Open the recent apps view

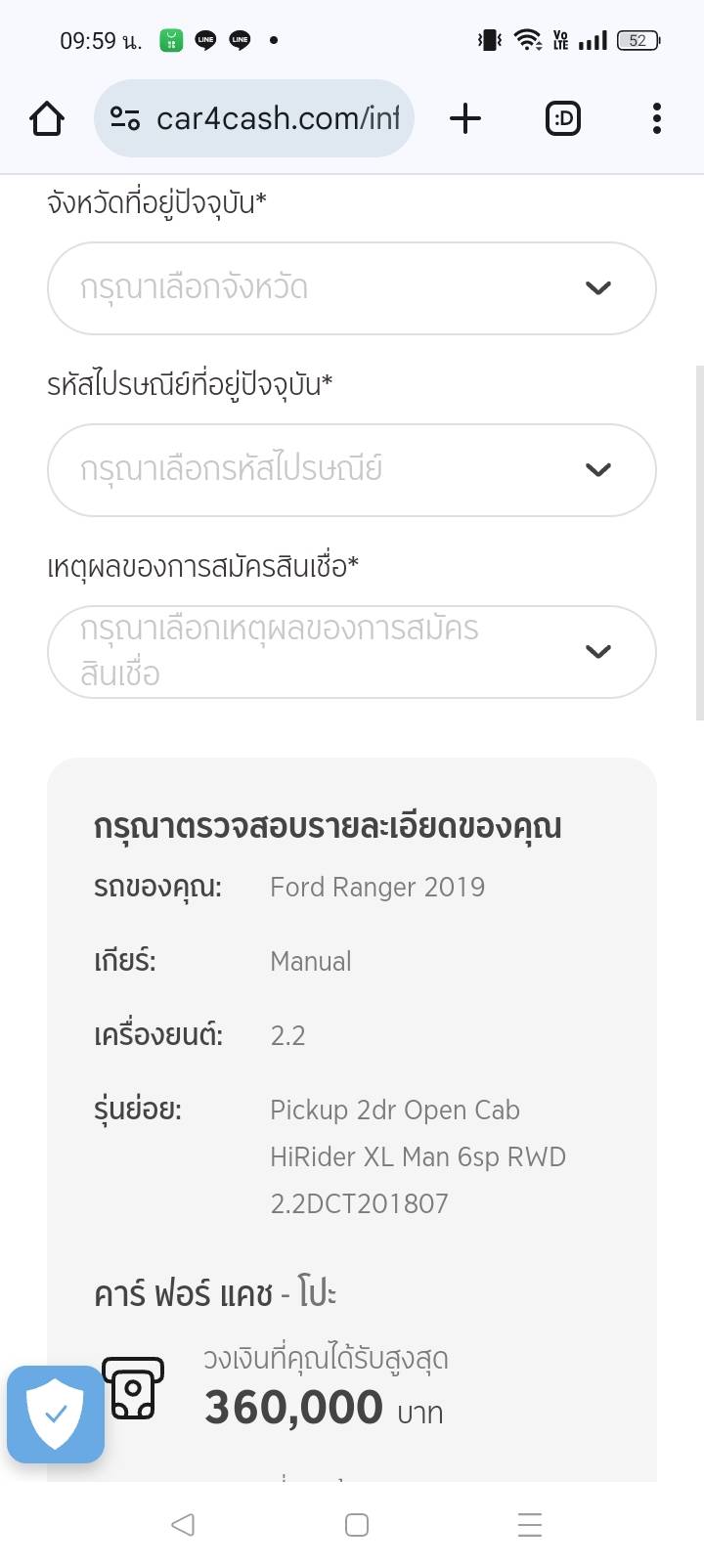(529, 1525)
